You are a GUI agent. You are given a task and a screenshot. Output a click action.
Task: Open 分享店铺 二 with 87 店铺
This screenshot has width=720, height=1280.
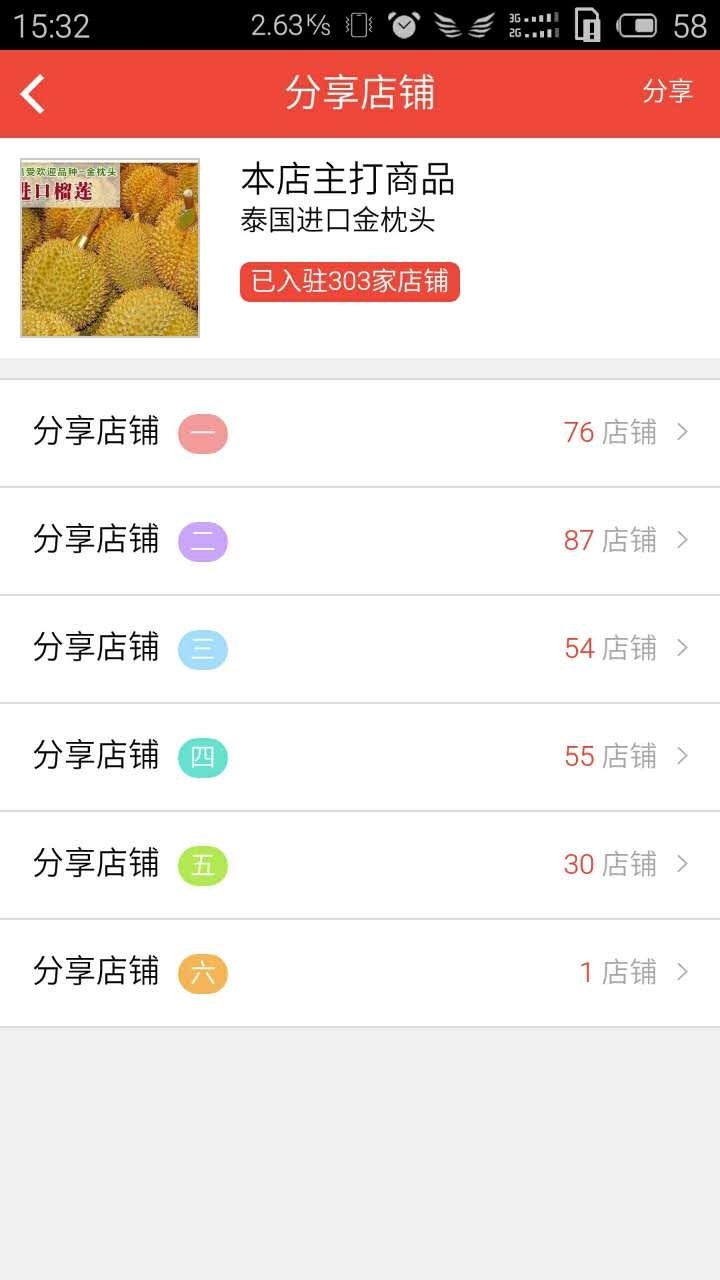tap(360, 541)
